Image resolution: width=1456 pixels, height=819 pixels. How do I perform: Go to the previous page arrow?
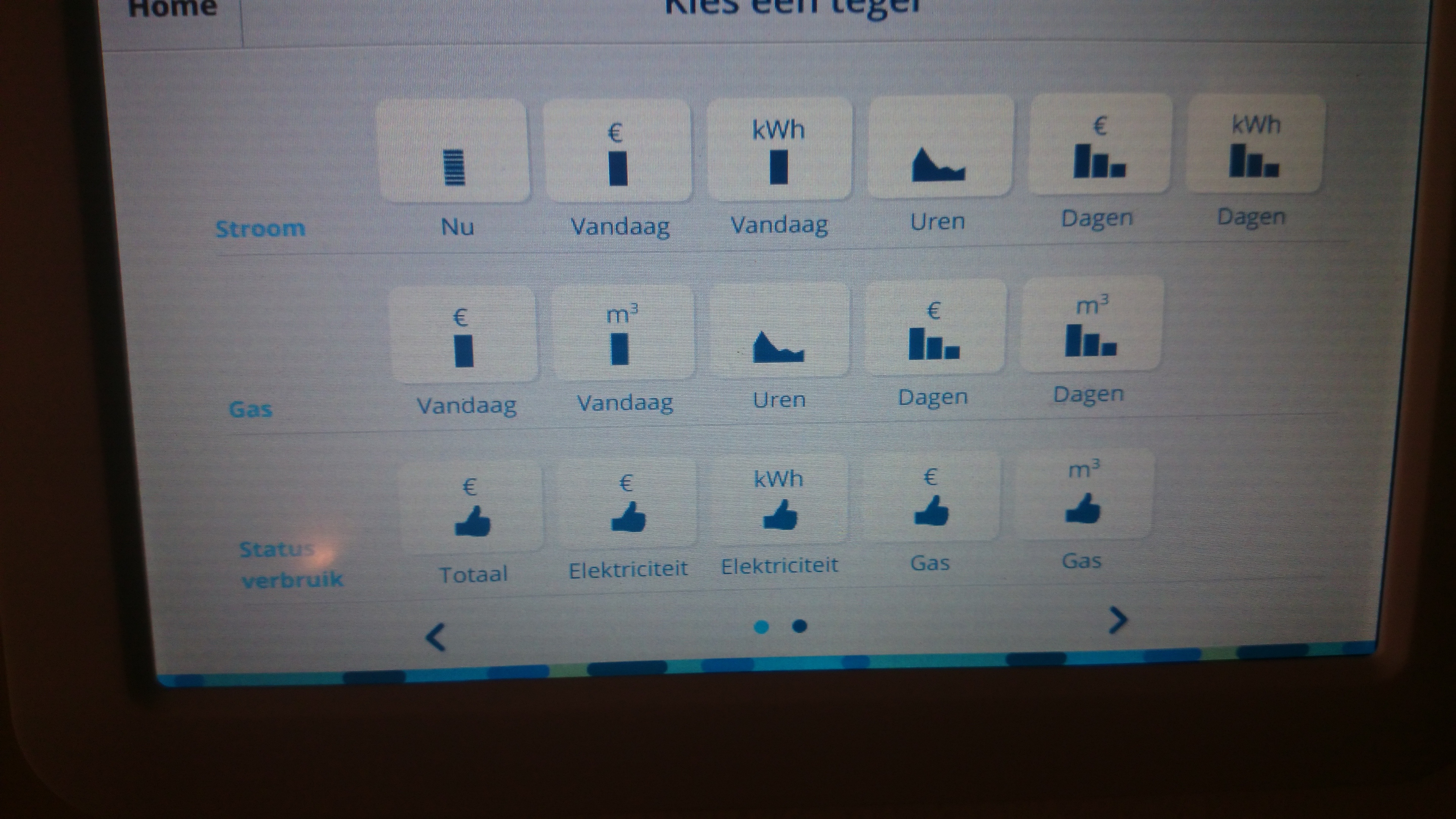[436, 637]
